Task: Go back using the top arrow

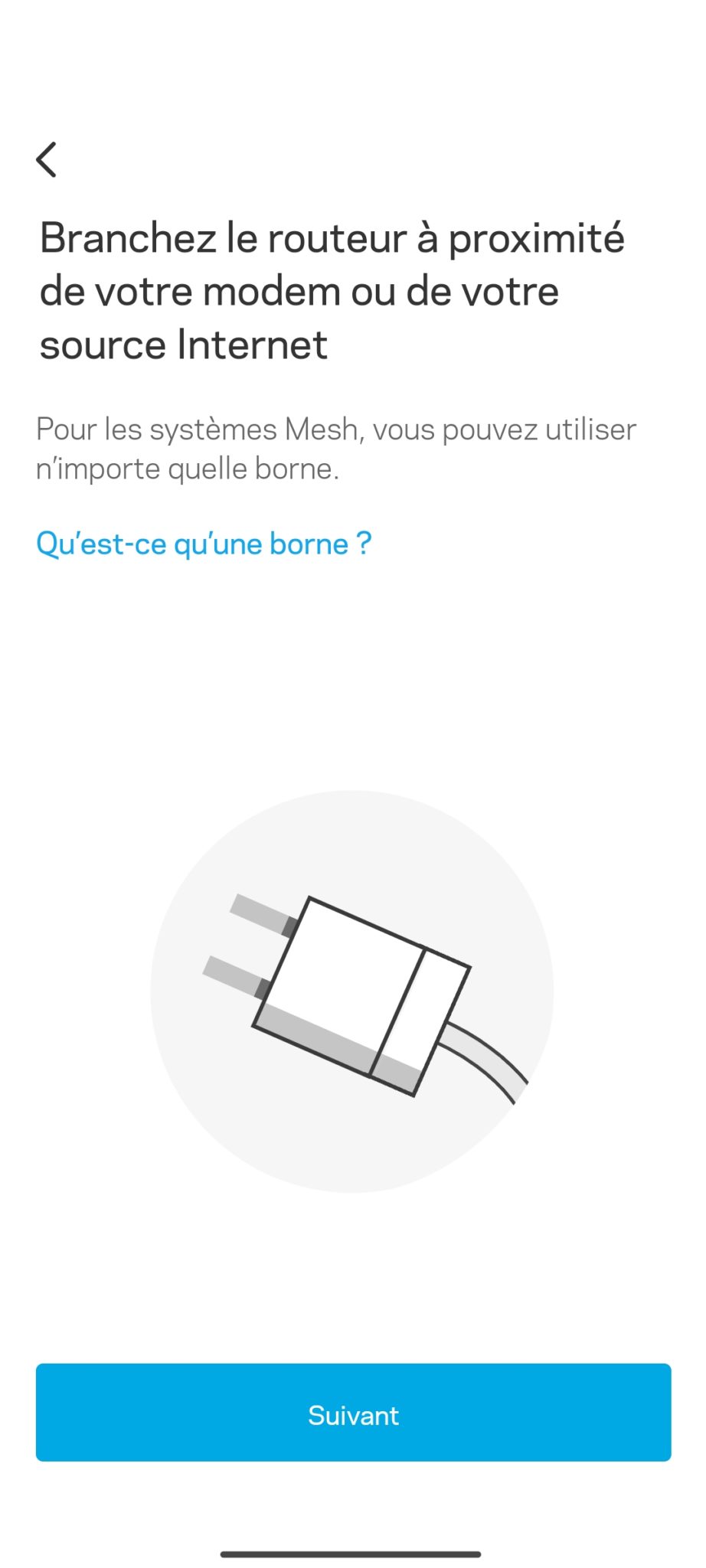Action: [46, 159]
